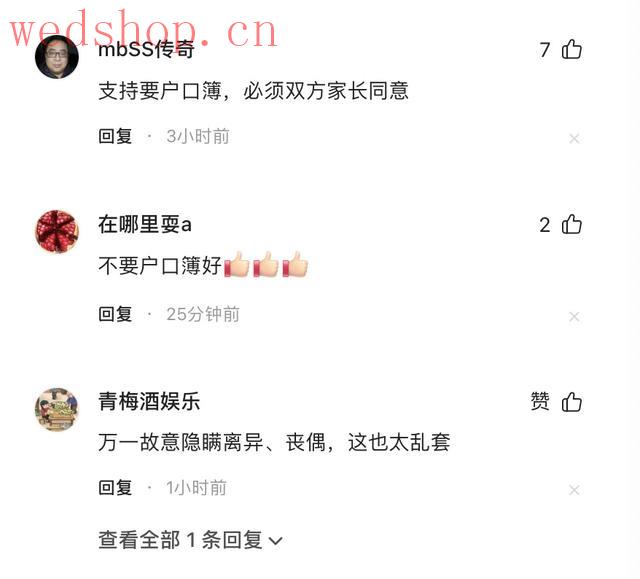Open username 青梅酒娱乐
Viewport: 640px width, 579px height.
coord(149,402)
